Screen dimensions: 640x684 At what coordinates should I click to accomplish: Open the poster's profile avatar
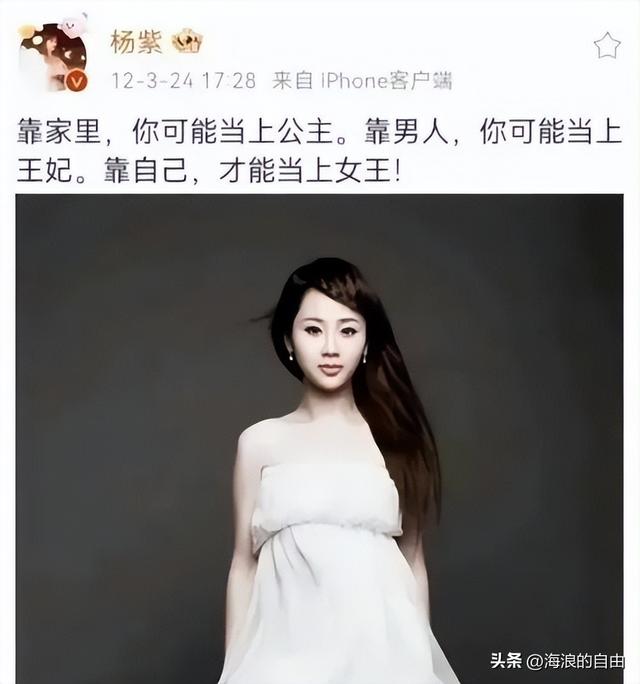click(52, 57)
